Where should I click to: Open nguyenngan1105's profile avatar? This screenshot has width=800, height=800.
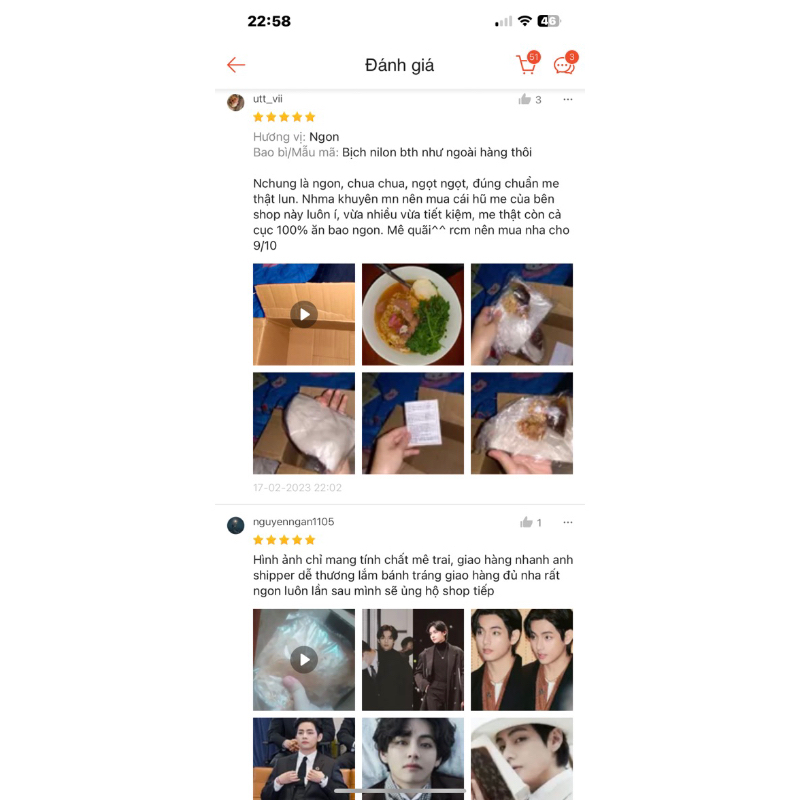[236, 525]
